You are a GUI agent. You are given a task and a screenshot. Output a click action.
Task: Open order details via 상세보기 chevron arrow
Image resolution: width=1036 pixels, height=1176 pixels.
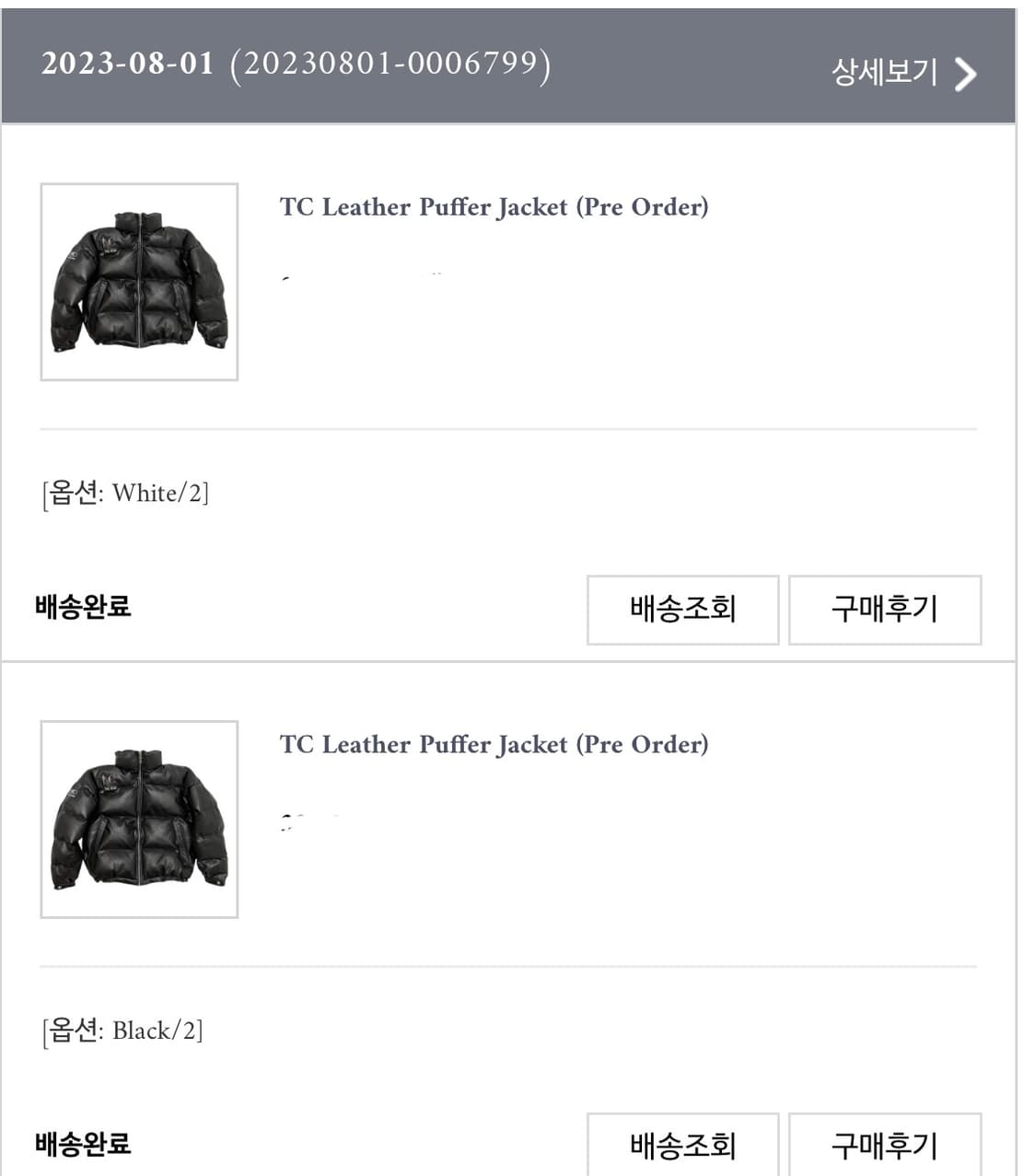(965, 72)
